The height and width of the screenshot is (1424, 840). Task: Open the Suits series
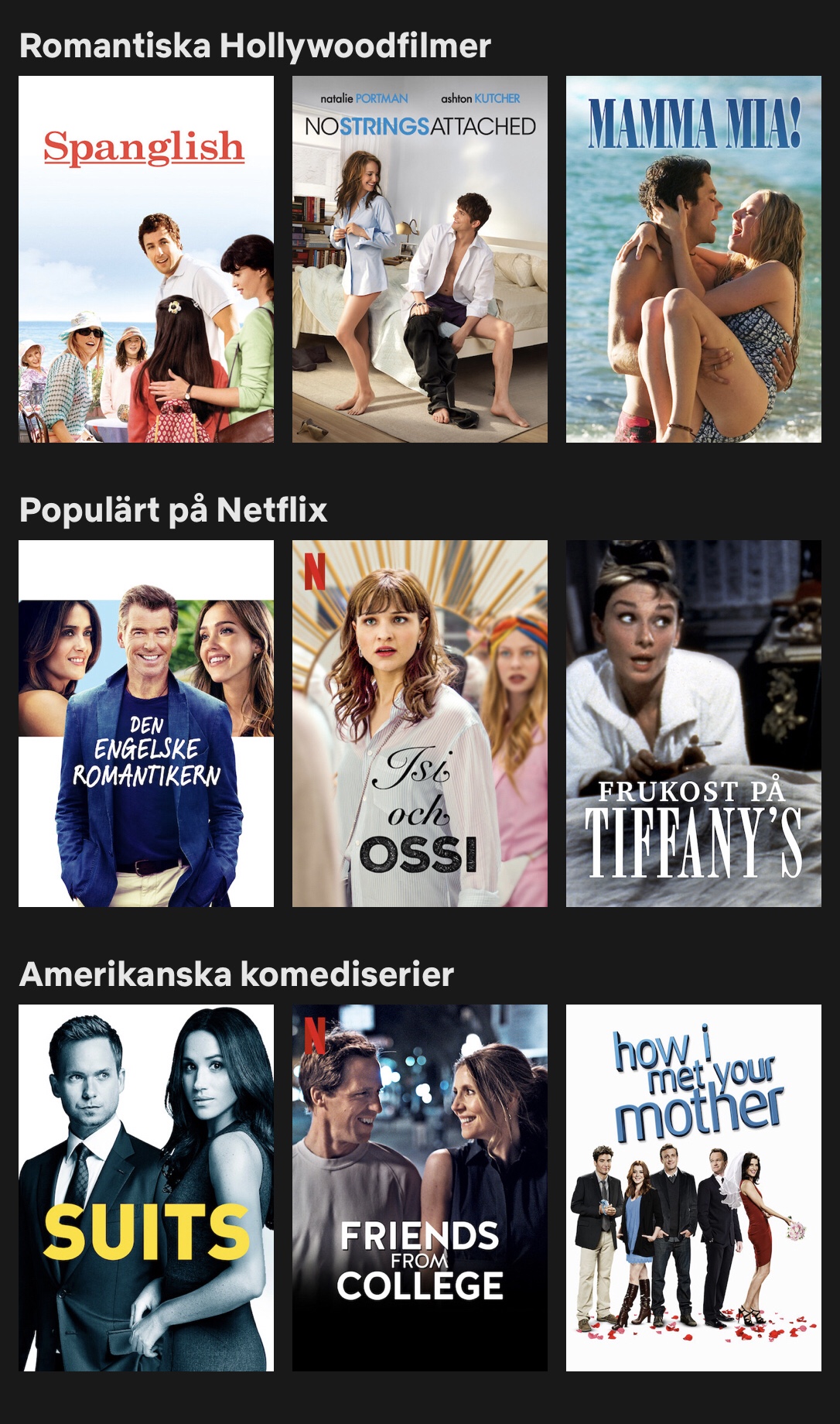point(146,1188)
